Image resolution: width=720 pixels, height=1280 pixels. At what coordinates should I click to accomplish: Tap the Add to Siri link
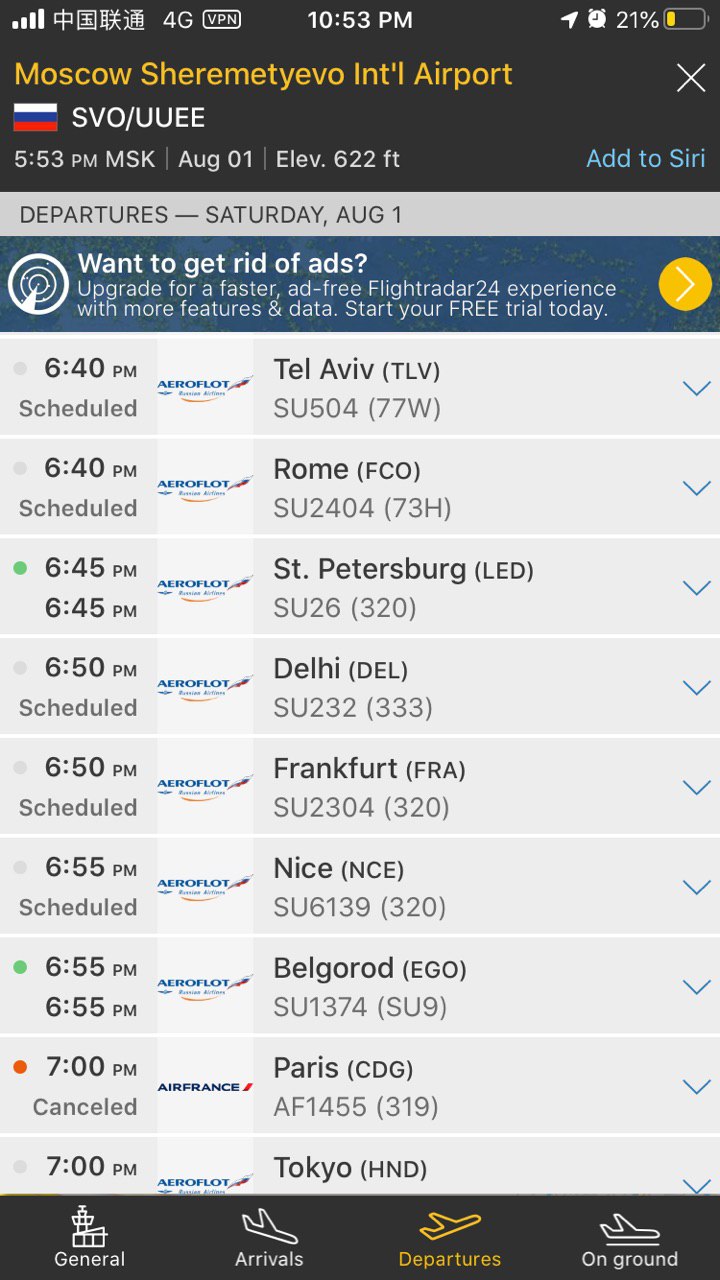(646, 158)
